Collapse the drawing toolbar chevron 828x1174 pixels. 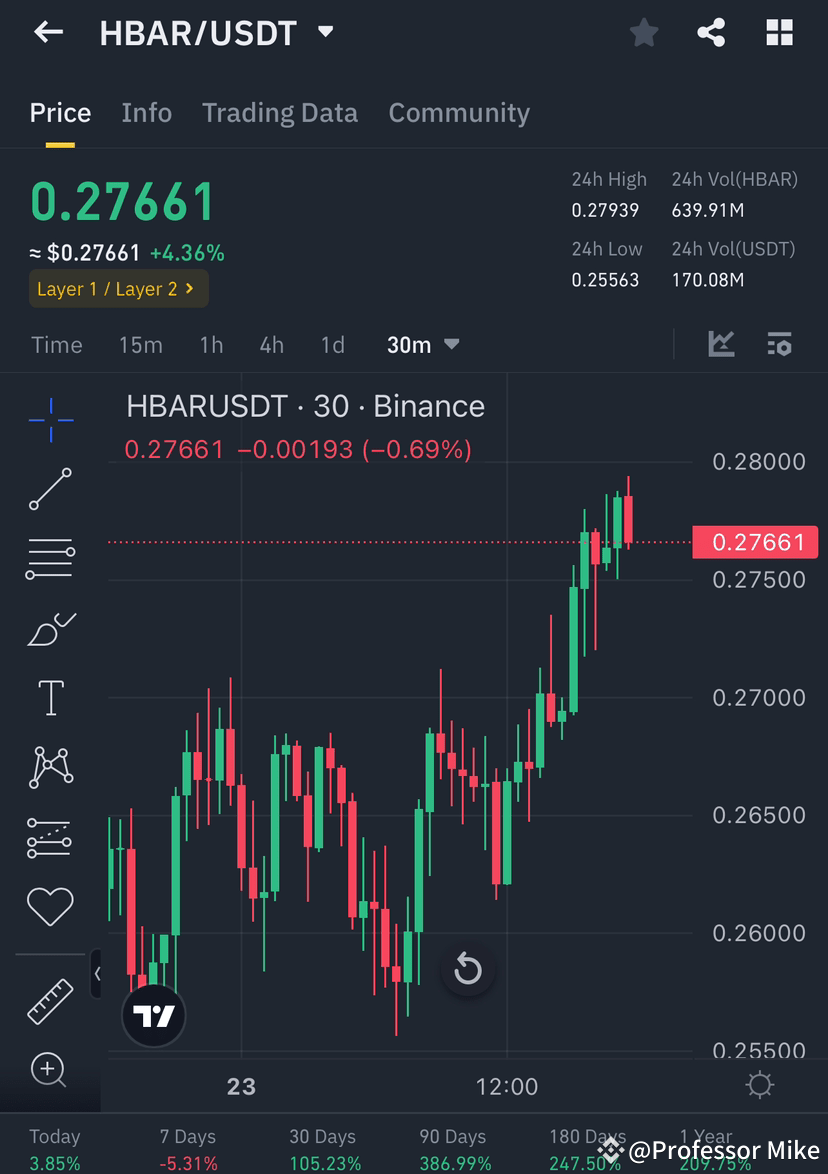[97, 973]
